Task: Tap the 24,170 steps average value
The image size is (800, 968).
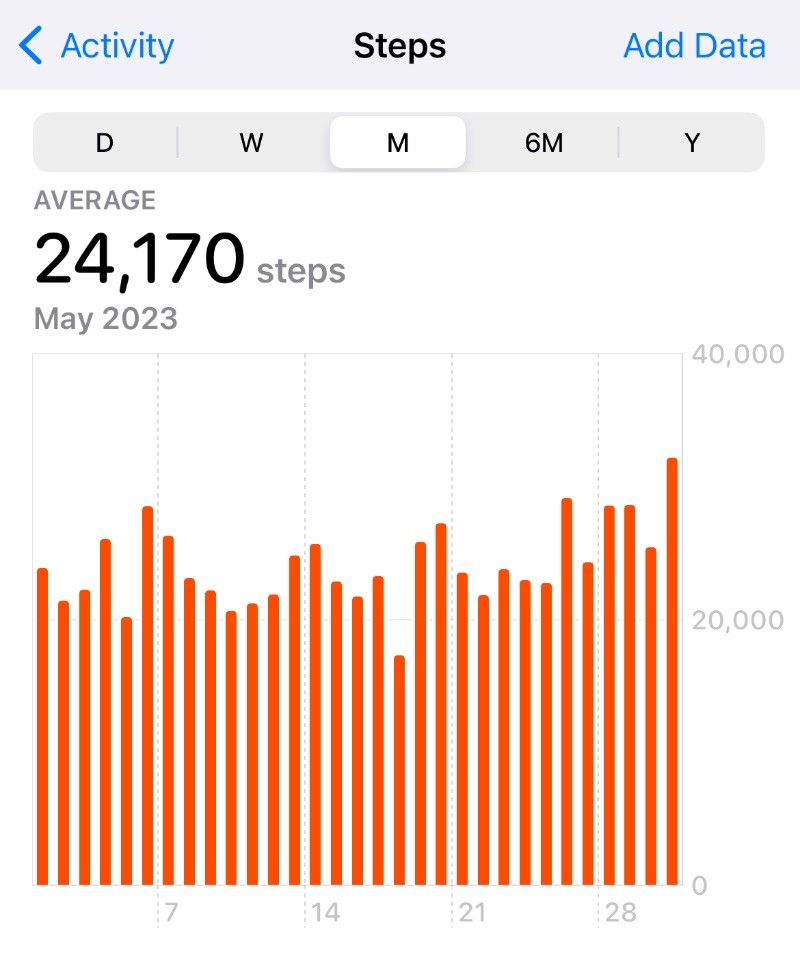Action: pos(190,258)
